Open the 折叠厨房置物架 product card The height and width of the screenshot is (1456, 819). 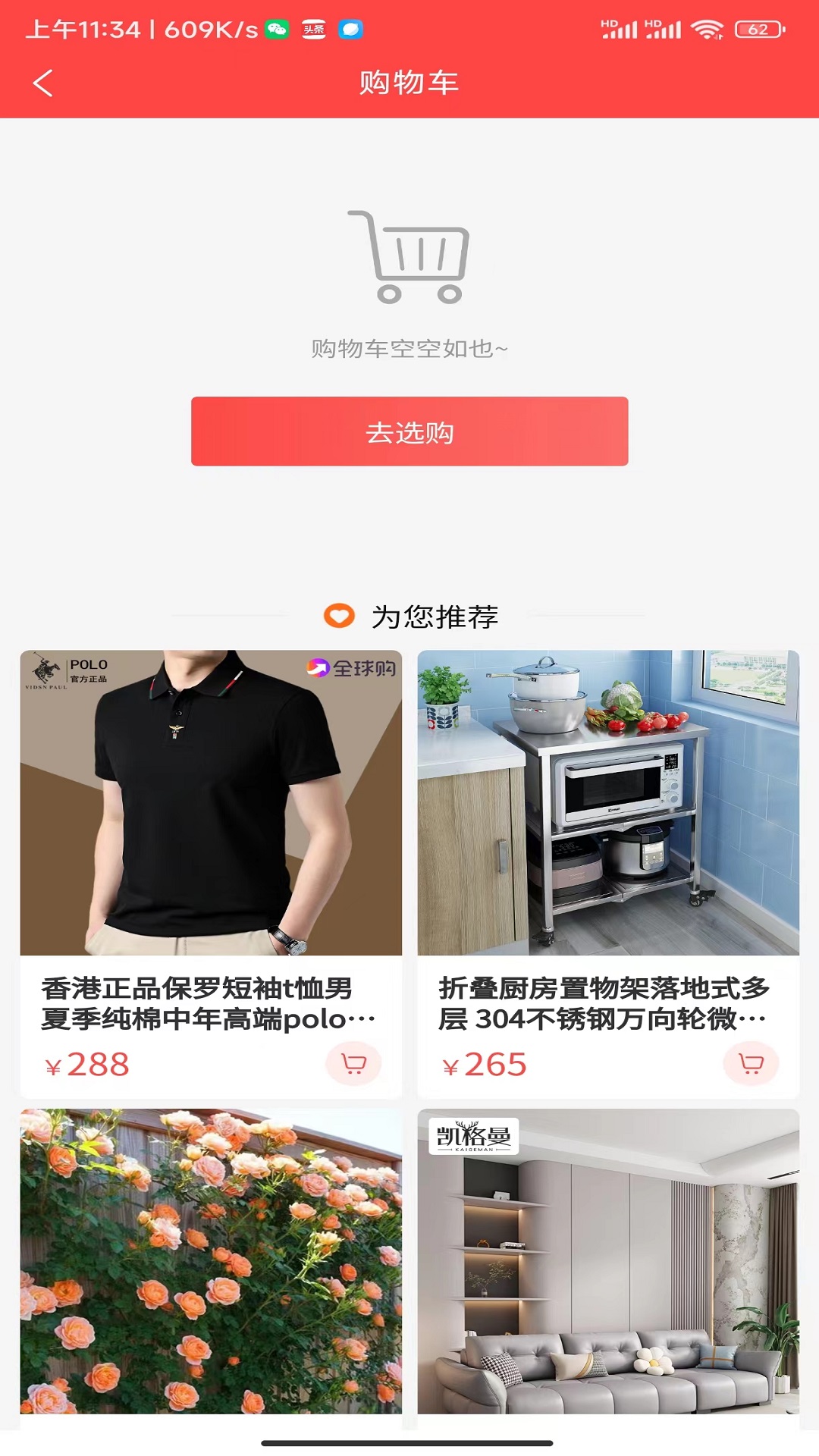pos(608,834)
